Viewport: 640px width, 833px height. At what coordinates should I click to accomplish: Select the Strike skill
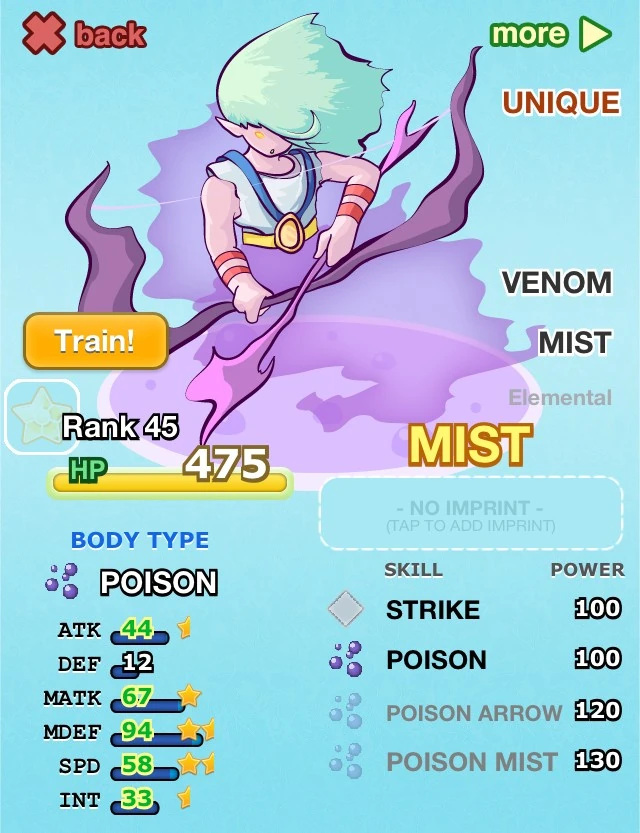point(432,609)
